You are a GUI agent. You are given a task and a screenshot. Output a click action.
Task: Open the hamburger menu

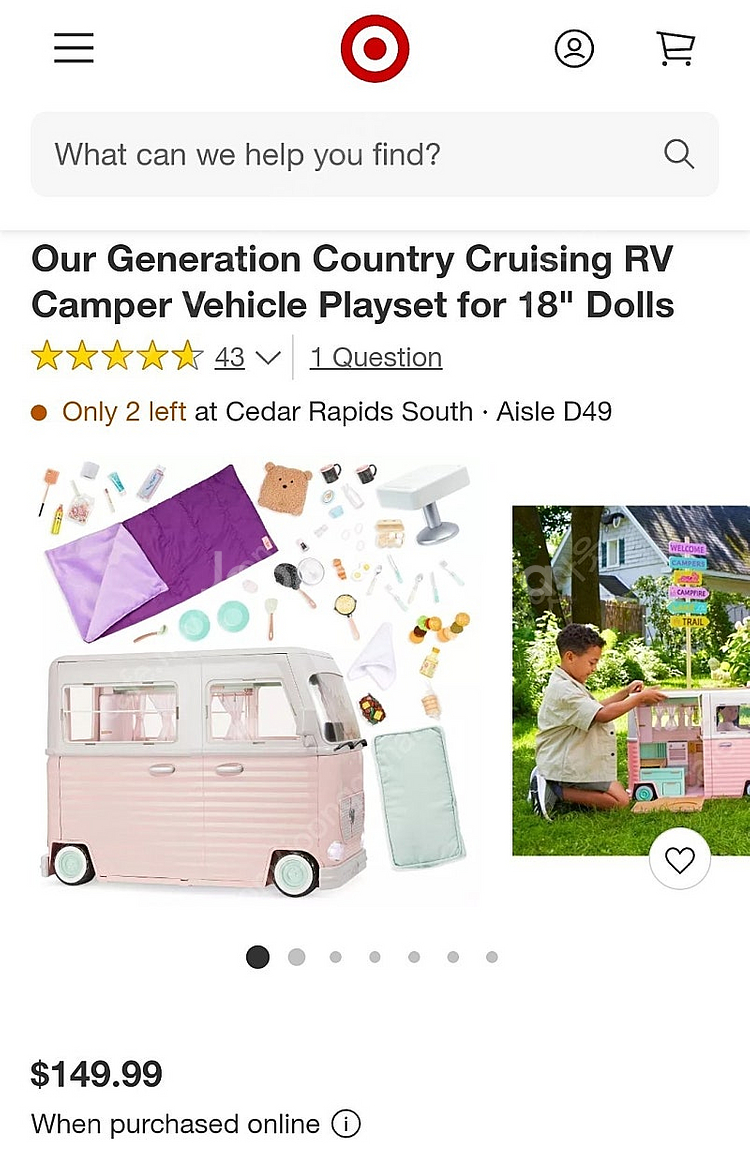pos(74,48)
